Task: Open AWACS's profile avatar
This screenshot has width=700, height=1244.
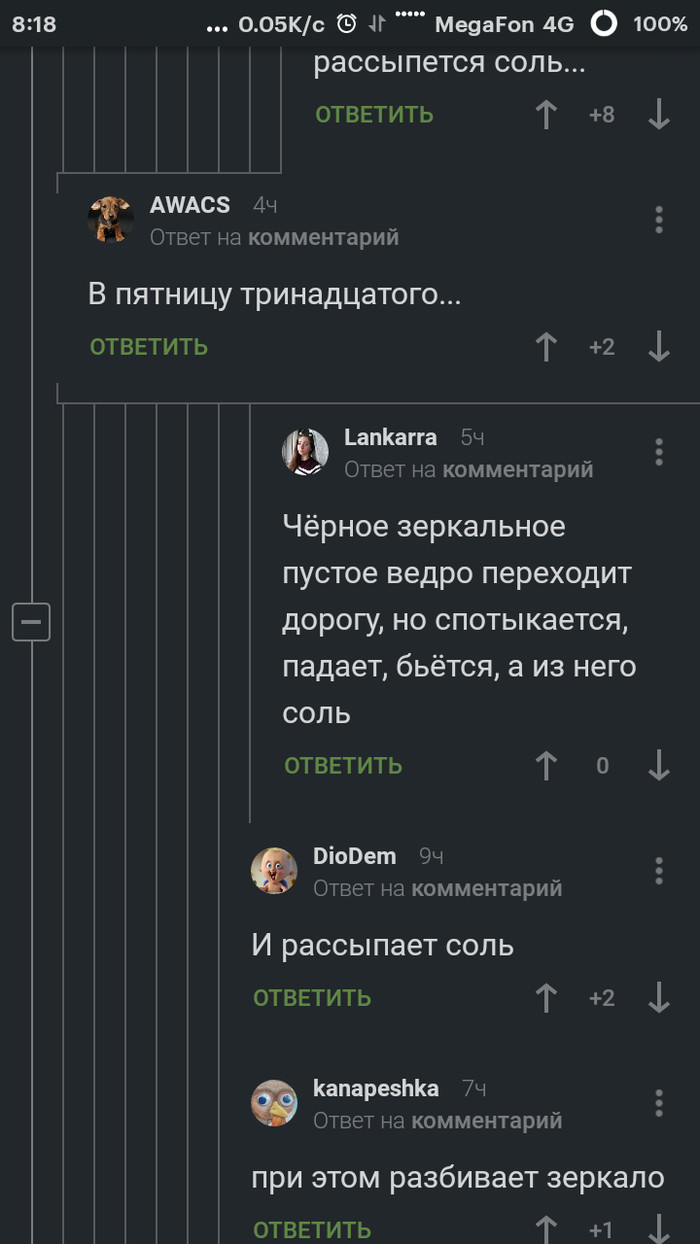Action: pyautogui.click(x=110, y=219)
